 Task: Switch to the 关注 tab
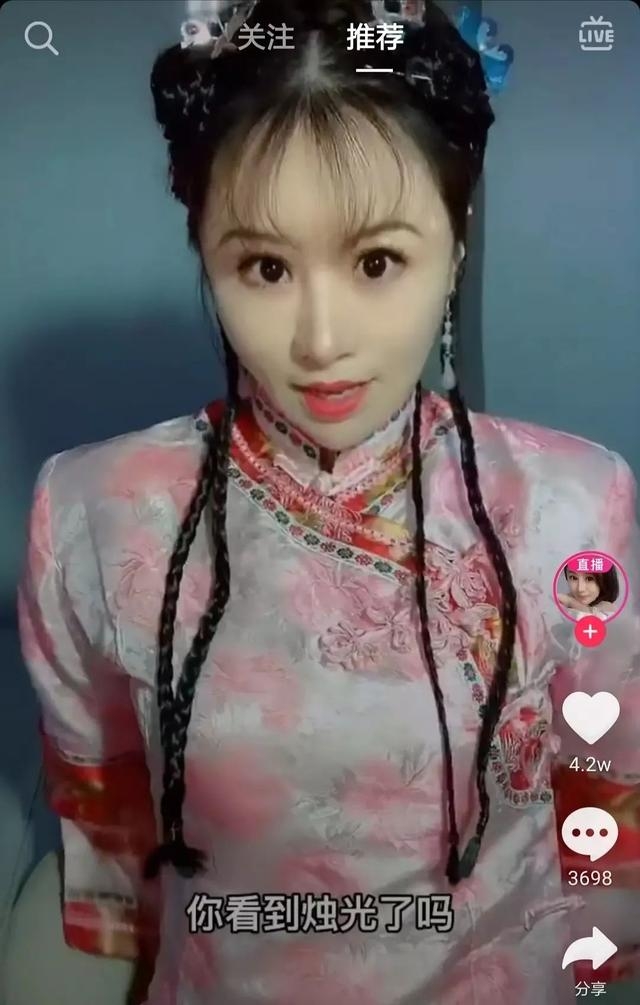pyautogui.click(x=265, y=37)
